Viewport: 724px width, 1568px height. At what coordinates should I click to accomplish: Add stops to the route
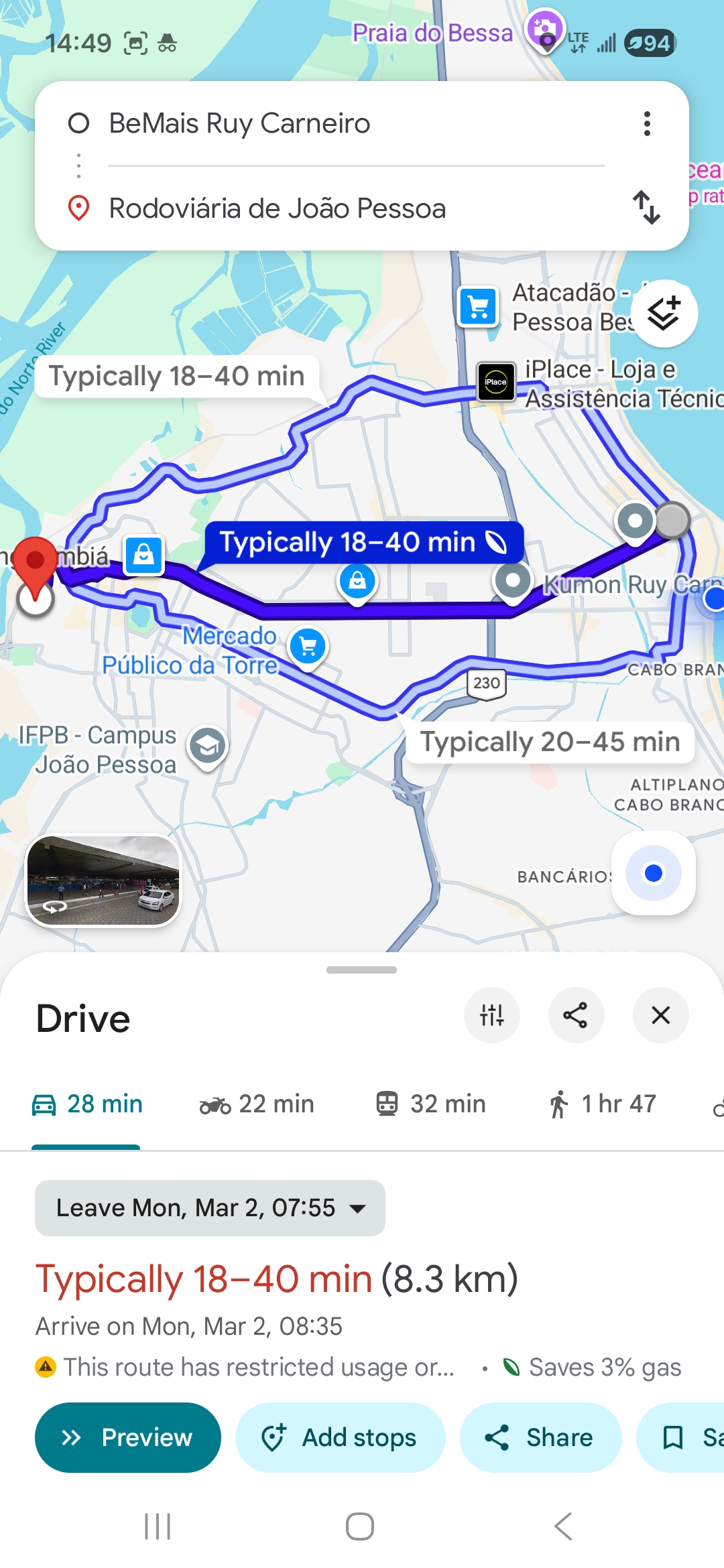point(339,1437)
